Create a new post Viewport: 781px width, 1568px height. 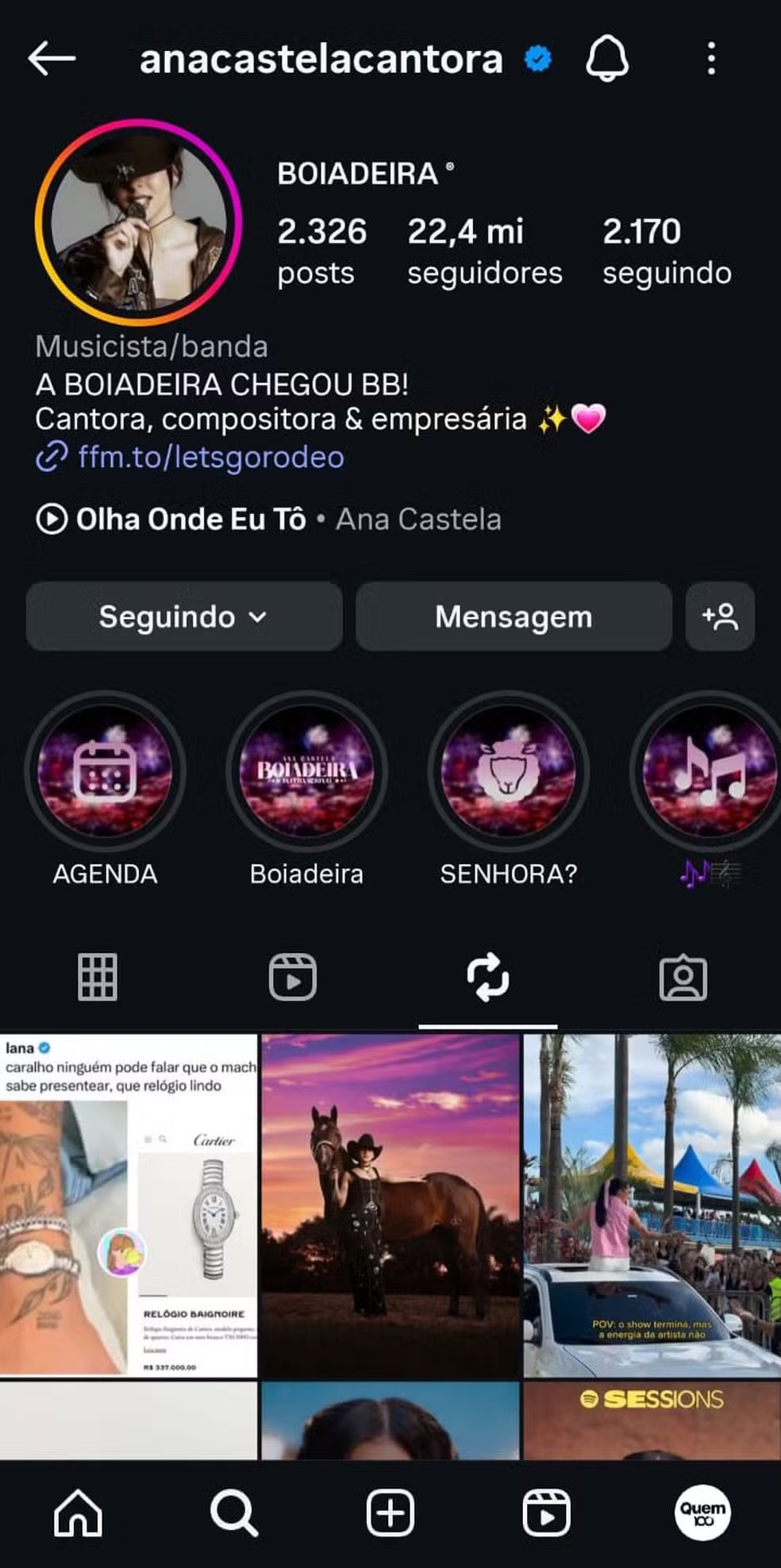[x=390, y=1513]
